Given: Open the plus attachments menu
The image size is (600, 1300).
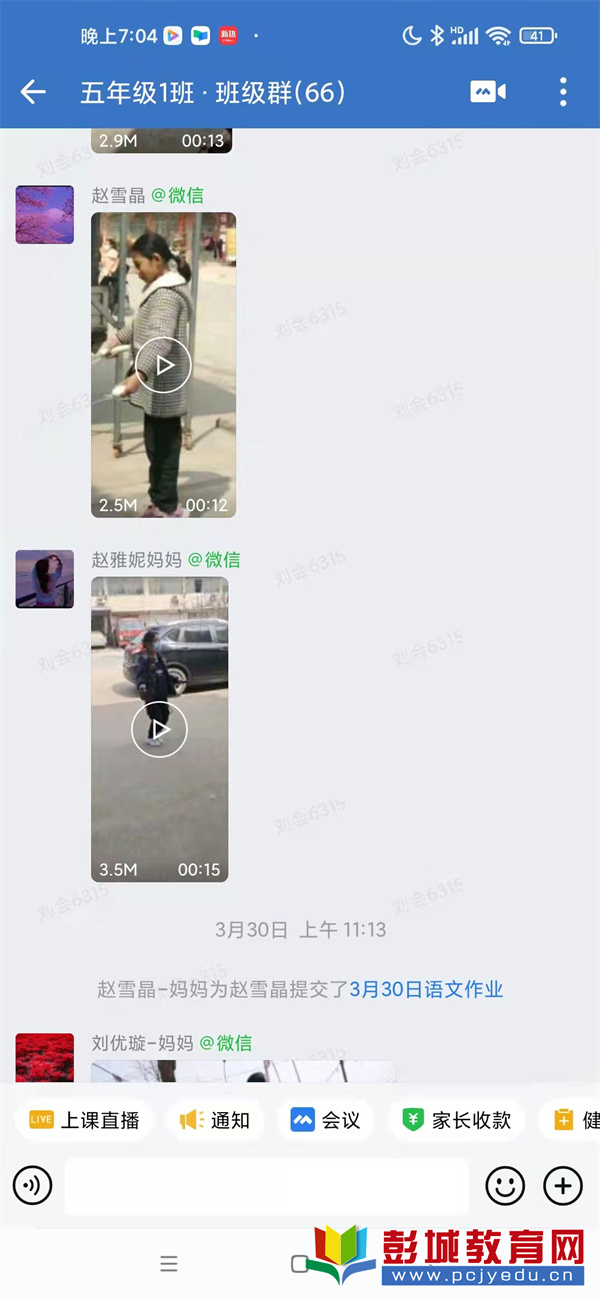Looking at the screenshot, I should 562,1186.
